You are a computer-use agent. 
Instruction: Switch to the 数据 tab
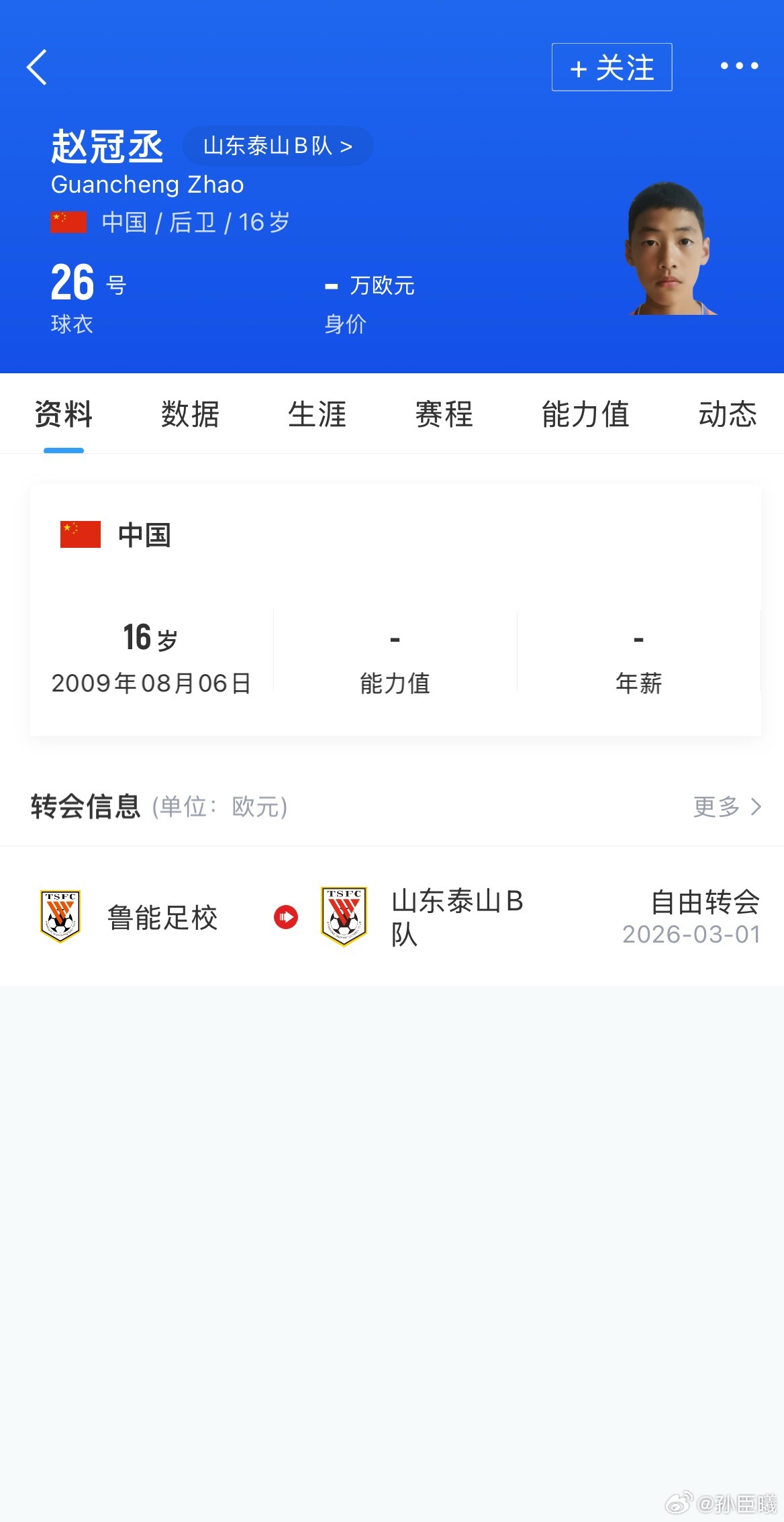point(190,414)
